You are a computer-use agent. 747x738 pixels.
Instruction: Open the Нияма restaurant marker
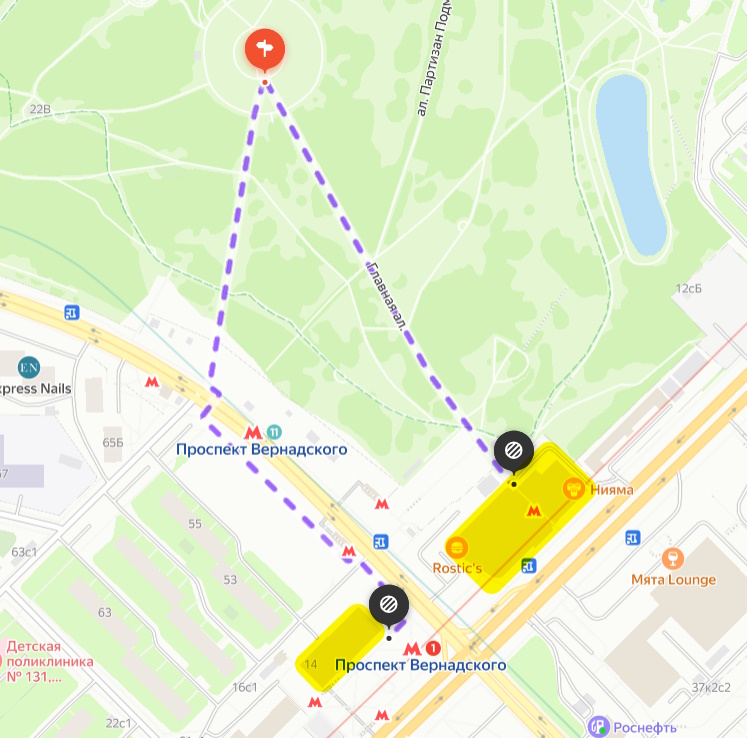574,489
